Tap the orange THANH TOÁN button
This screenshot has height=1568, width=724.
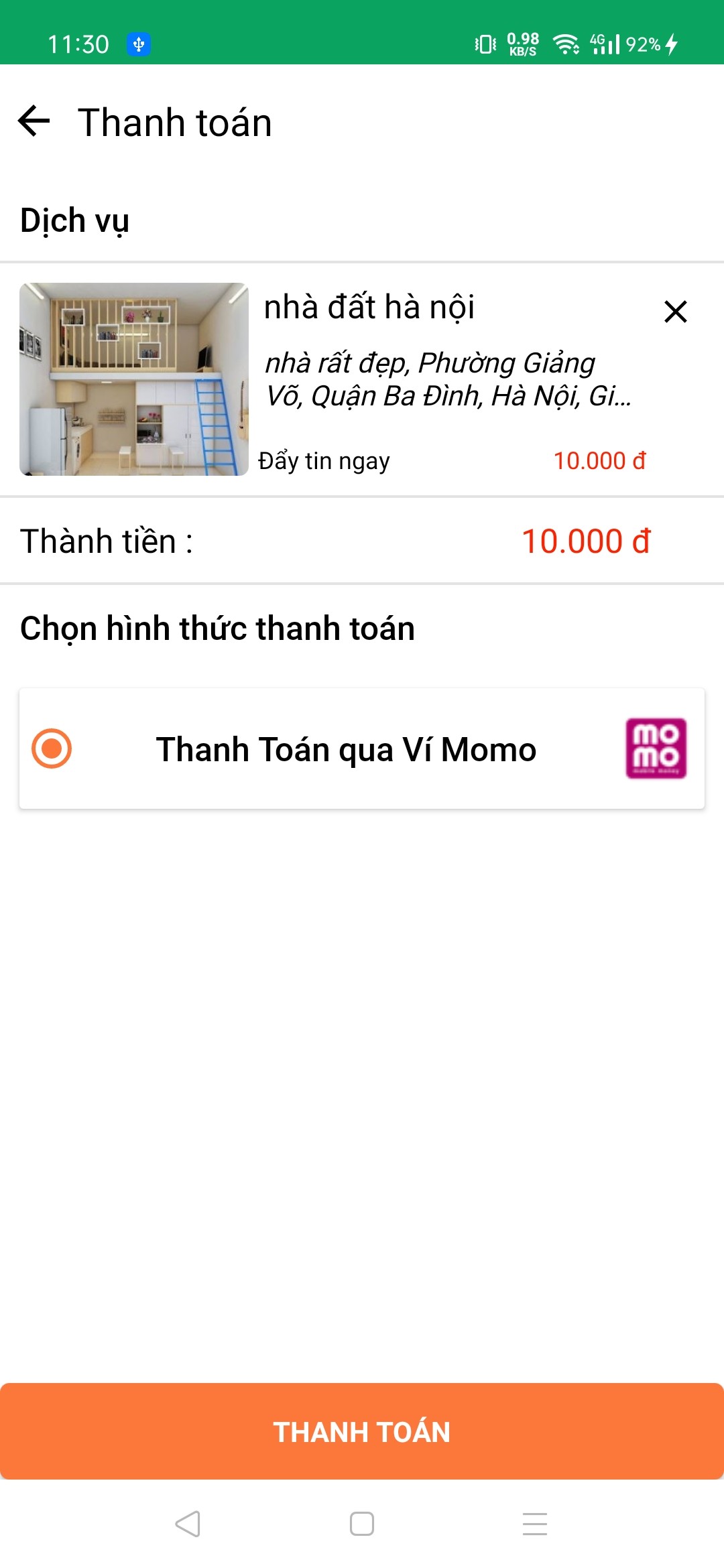[362, 1432]
